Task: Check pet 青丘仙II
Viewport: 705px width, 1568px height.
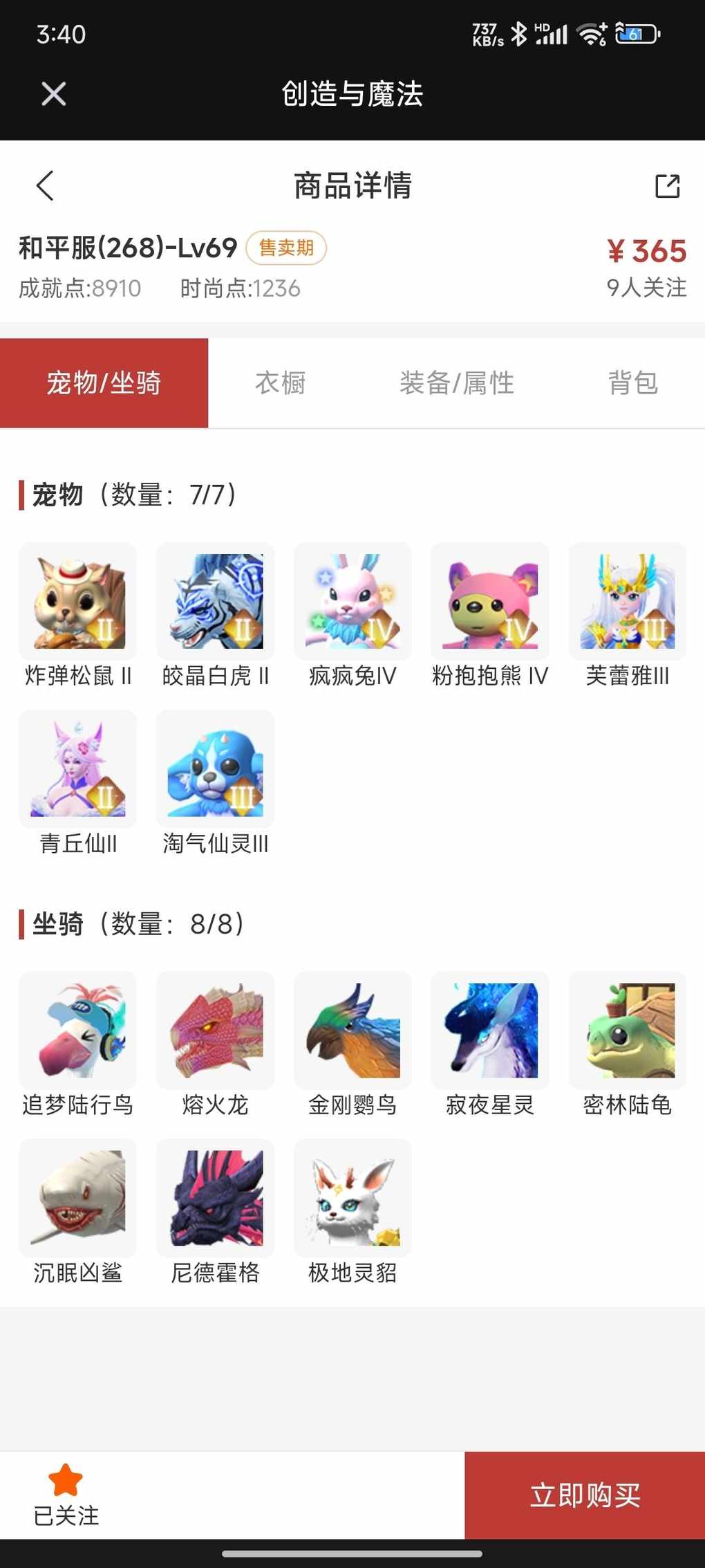Action: 78,769
